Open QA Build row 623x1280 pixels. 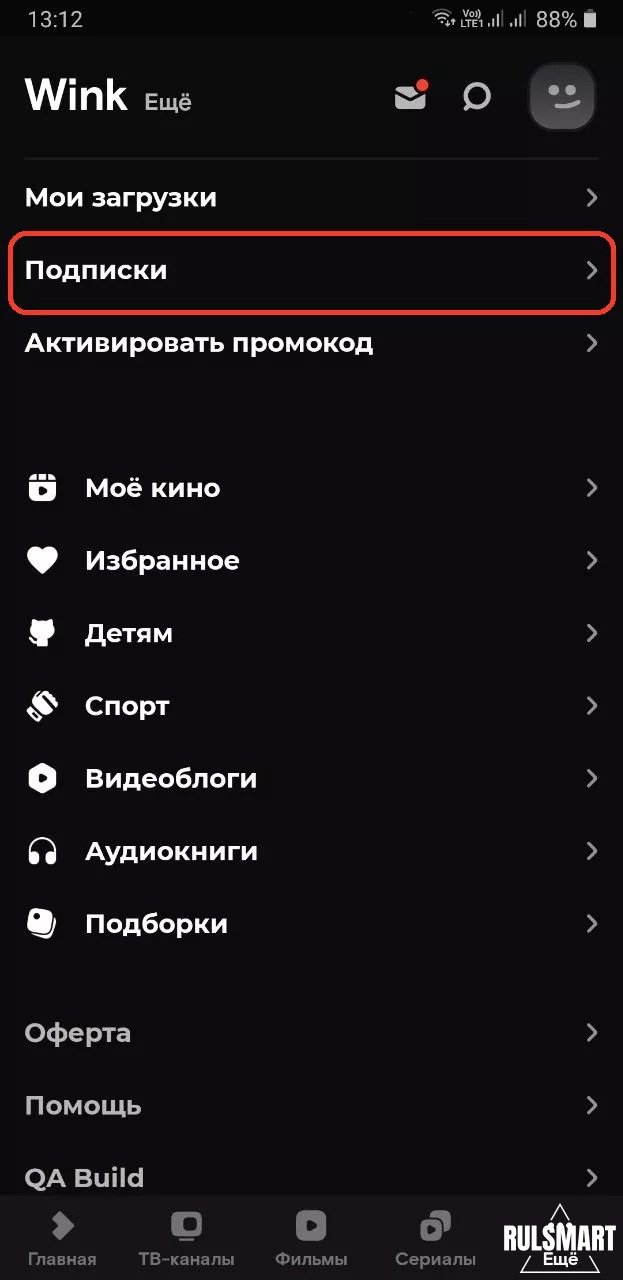(x=311, y=1177)
